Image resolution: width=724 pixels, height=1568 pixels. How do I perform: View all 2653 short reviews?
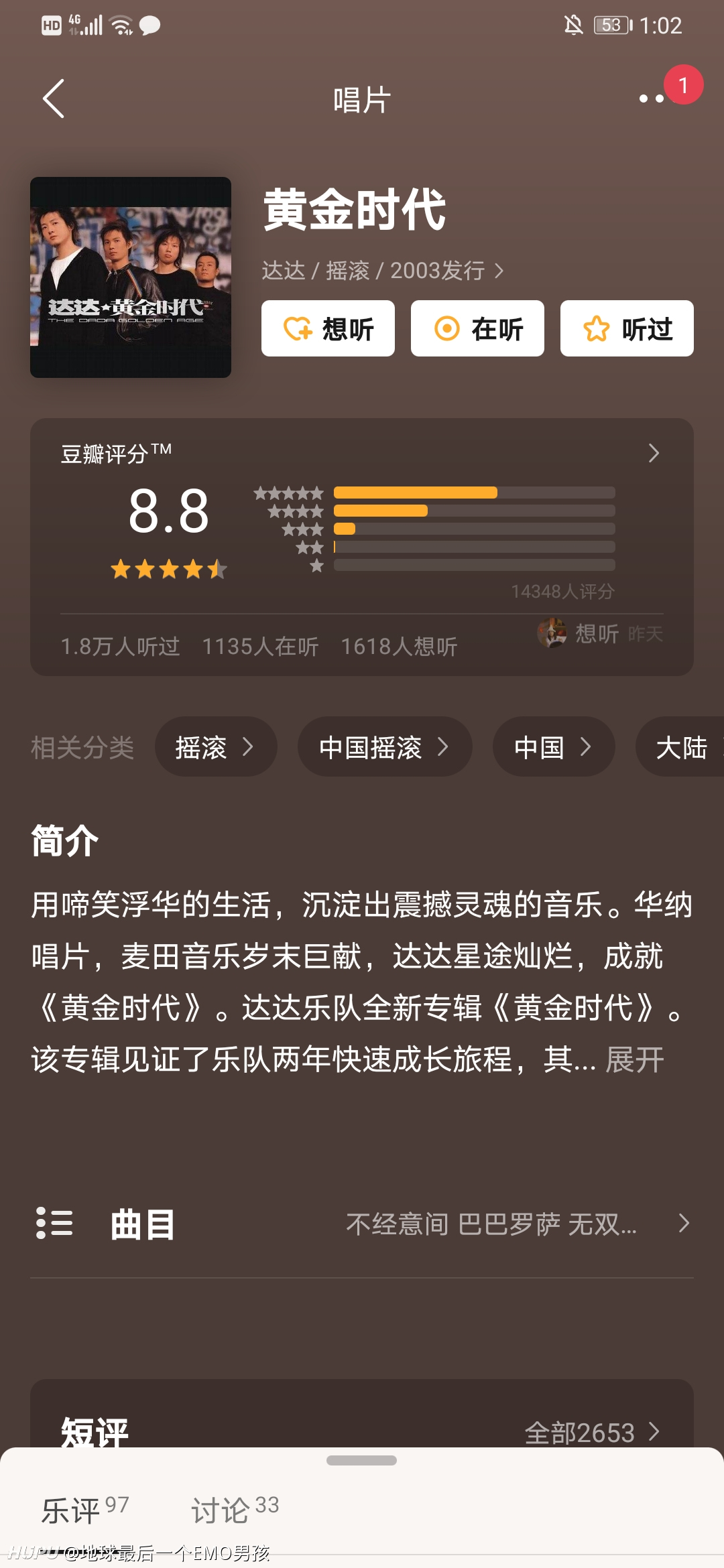593,1433
